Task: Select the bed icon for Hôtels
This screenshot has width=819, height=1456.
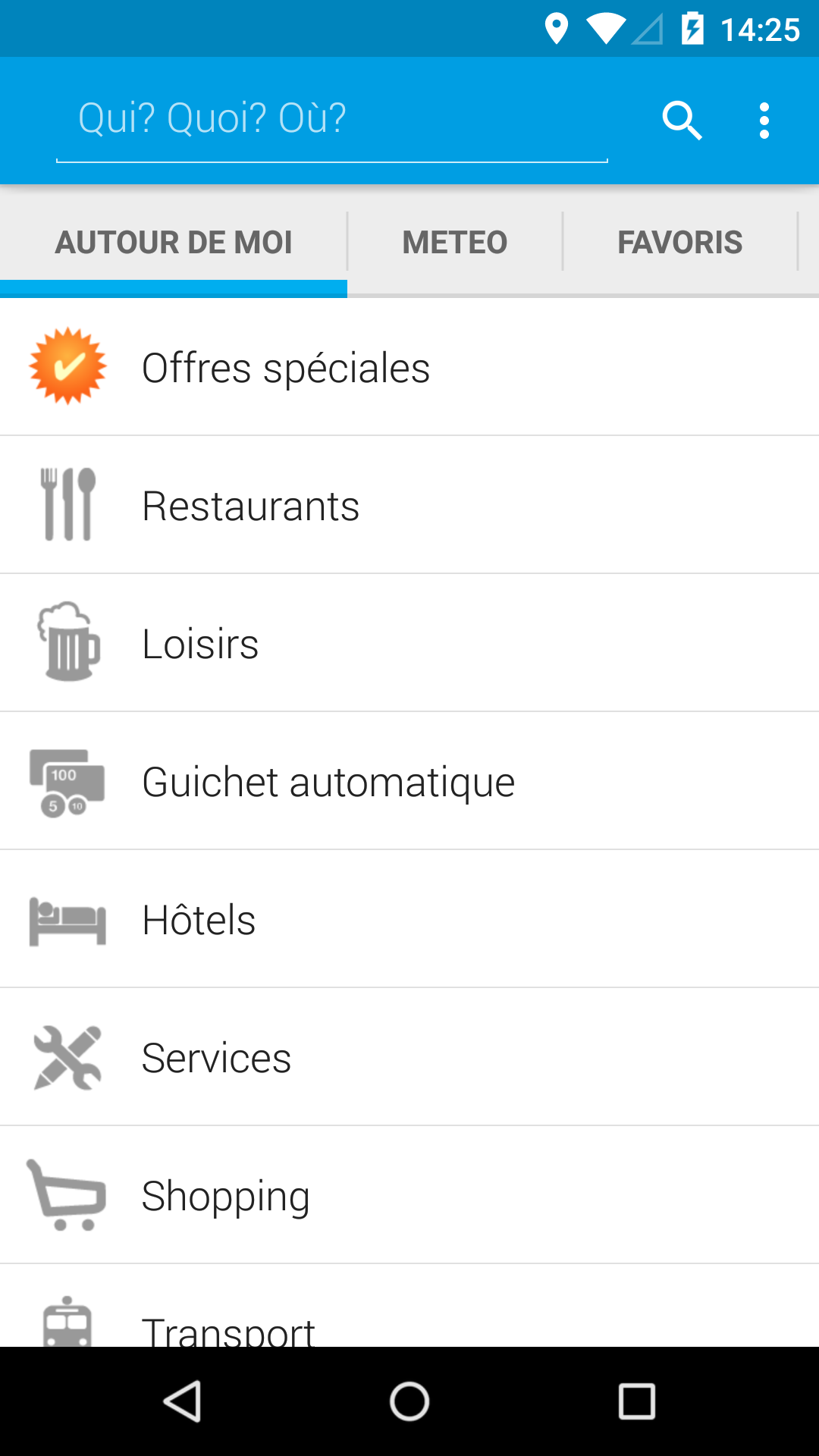Action: [x=68, y=918]
